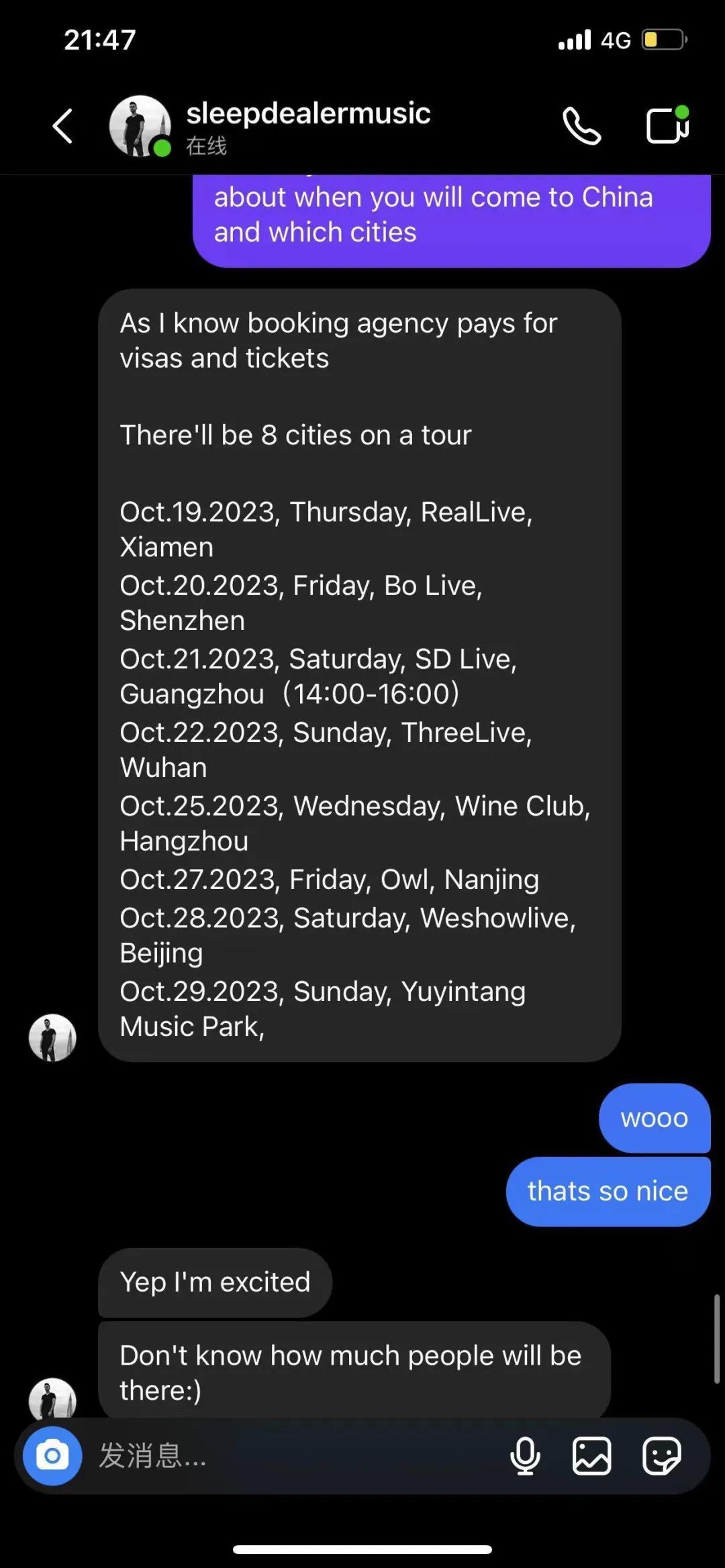Open the sticker picker

click(661, 1456)
